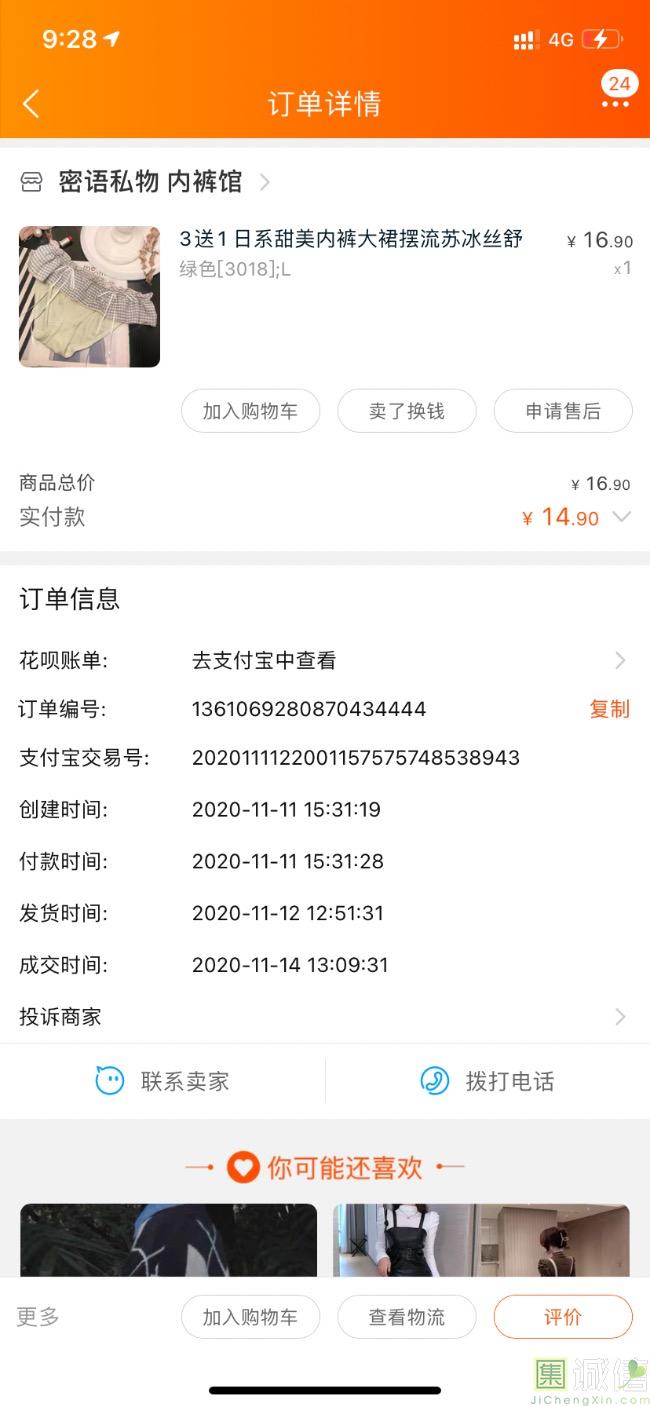Tap the upper 加入购物车 button under the product
This screenshot has width=650, height=1406.
coord(250,411)
